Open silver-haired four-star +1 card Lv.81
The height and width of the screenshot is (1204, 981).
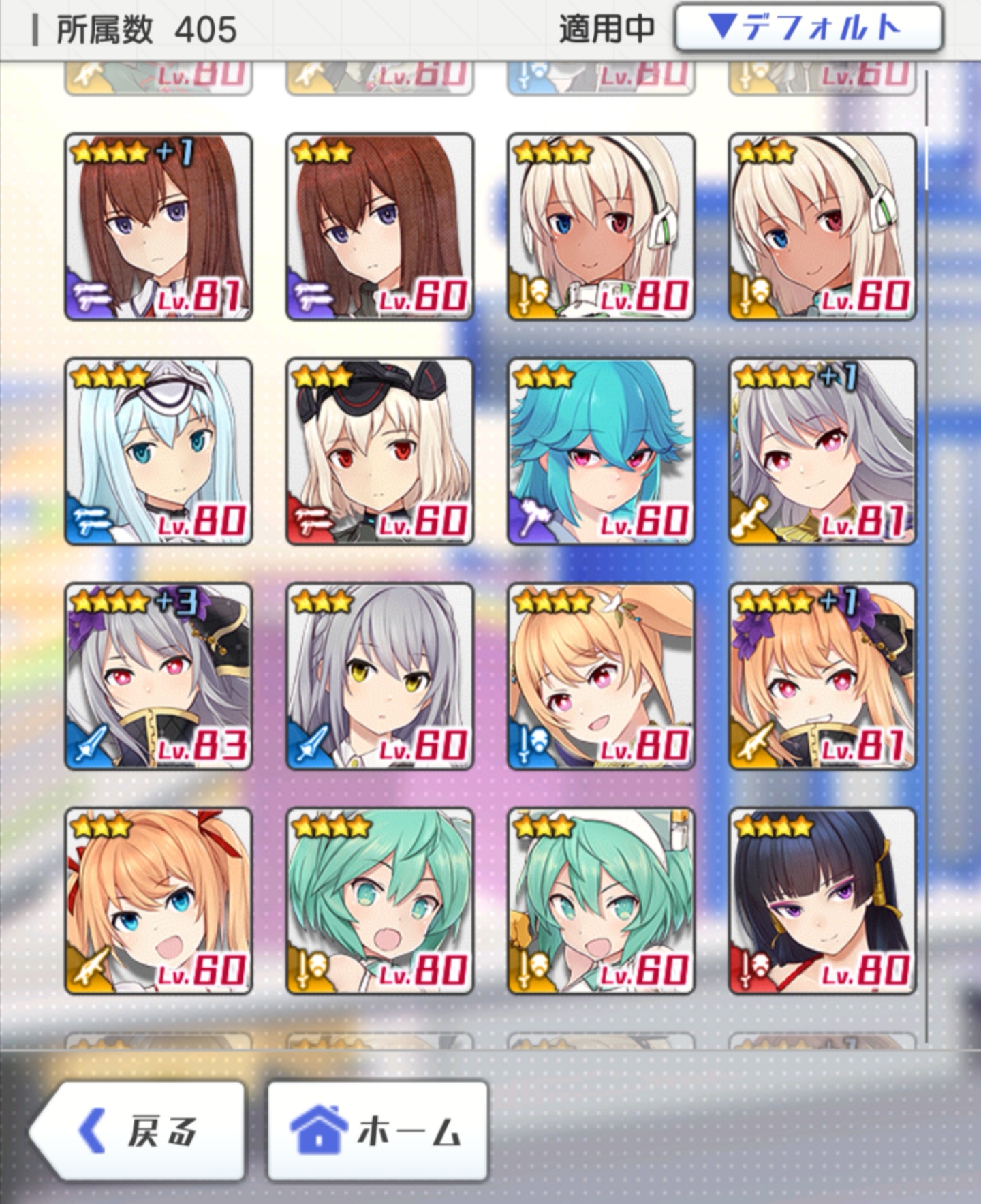822,451
